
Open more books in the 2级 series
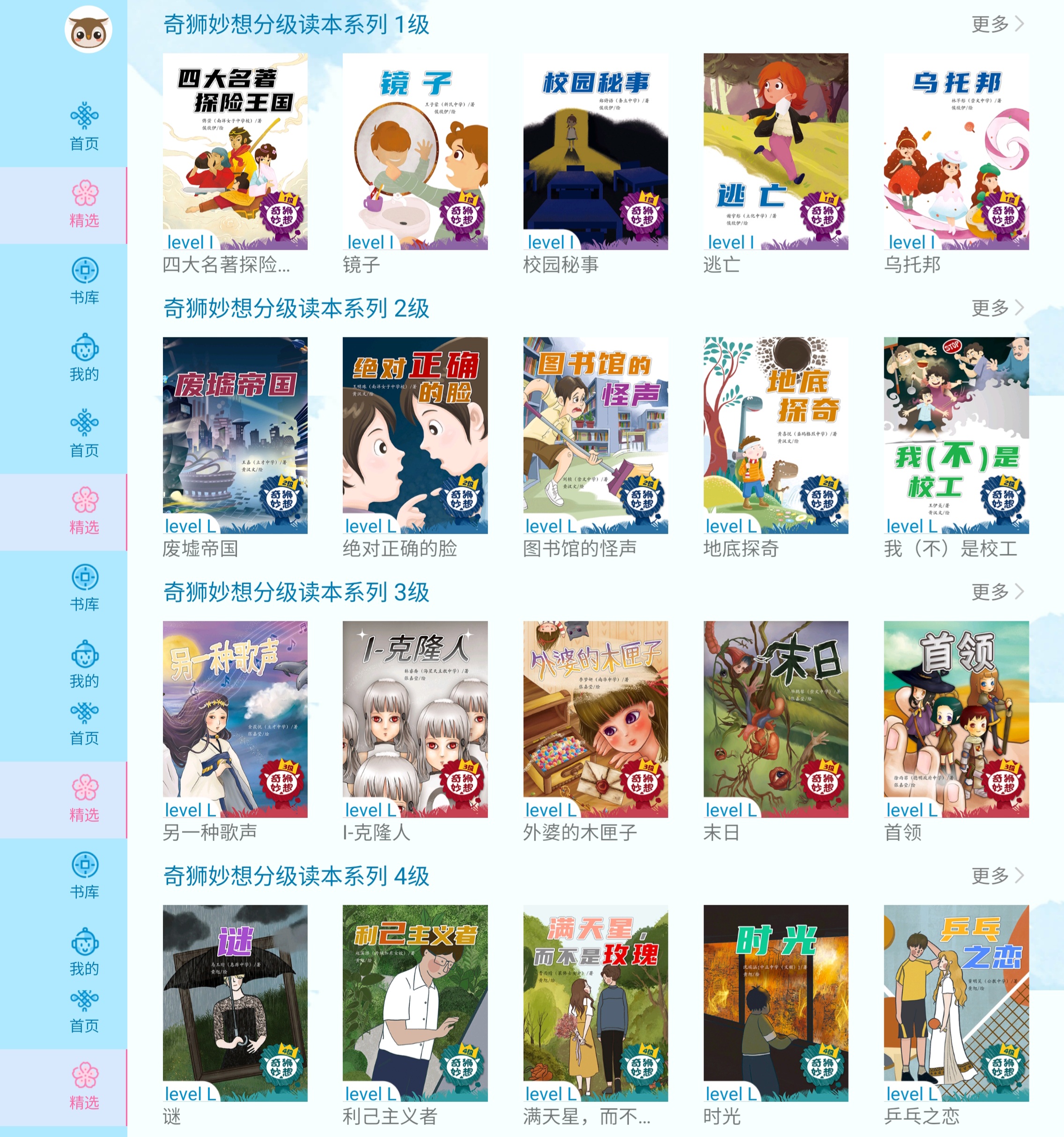997,308
